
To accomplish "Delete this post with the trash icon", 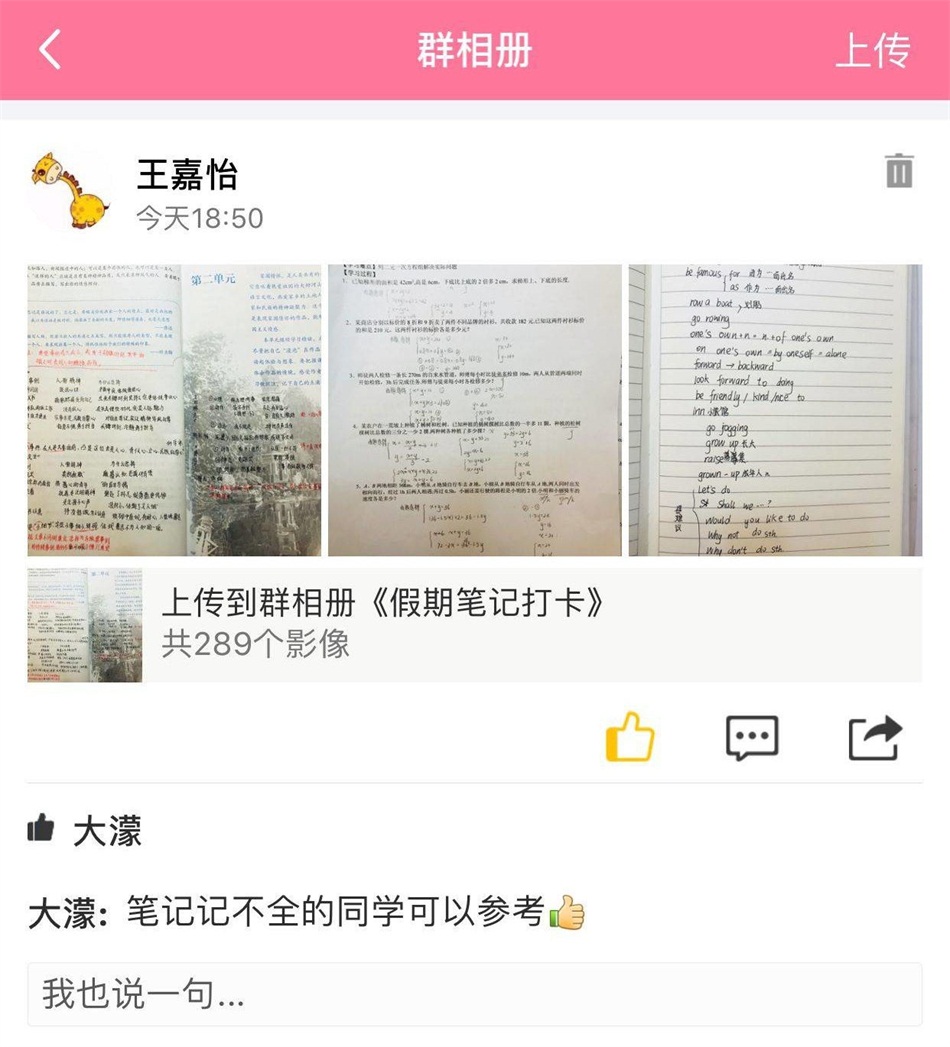I will (899, 171).
